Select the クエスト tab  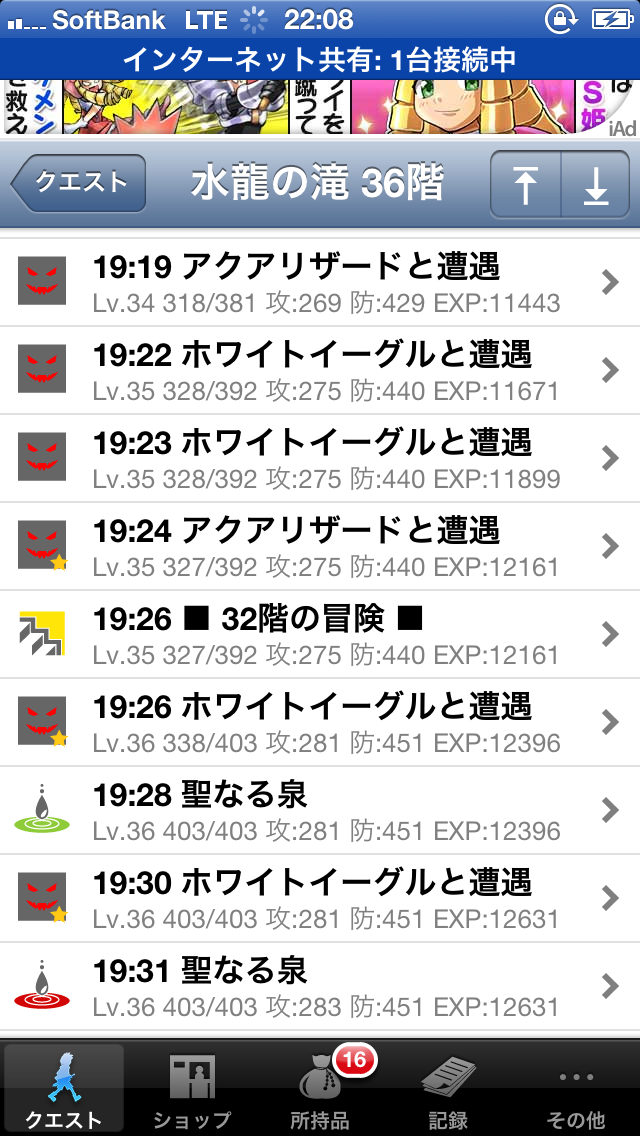pos(64,1089)
